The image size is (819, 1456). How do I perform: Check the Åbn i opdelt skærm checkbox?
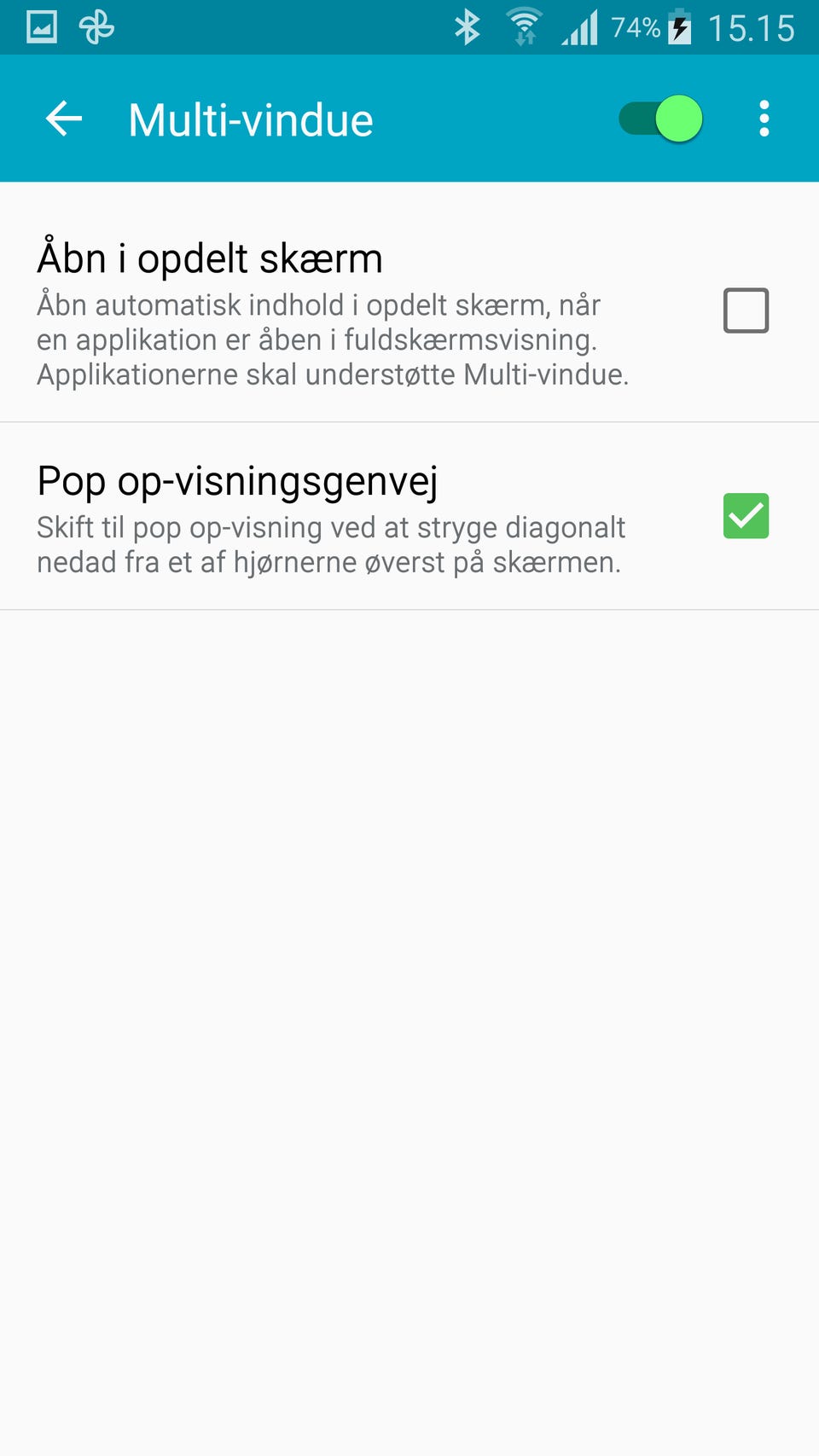tap(746, 310)
